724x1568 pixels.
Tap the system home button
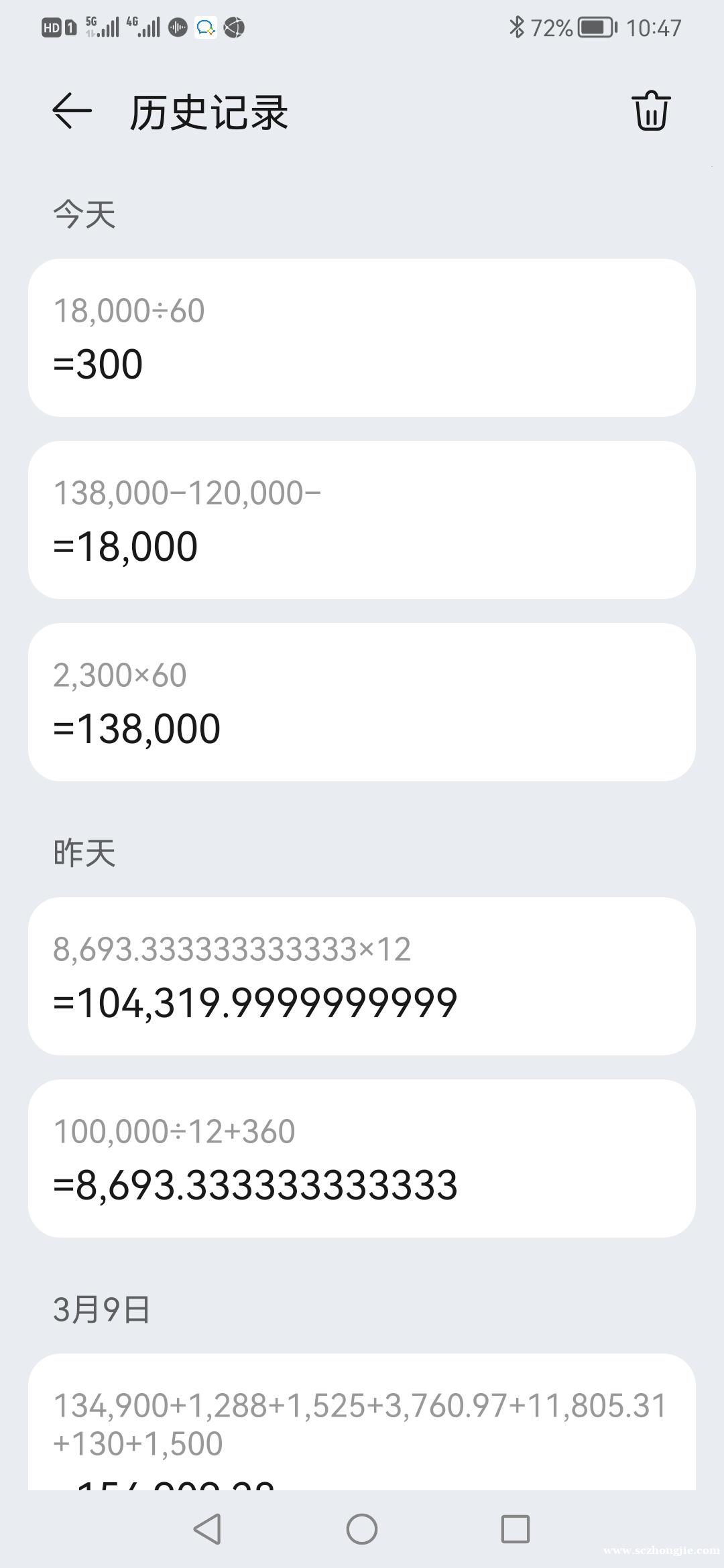click(362, 1529)
